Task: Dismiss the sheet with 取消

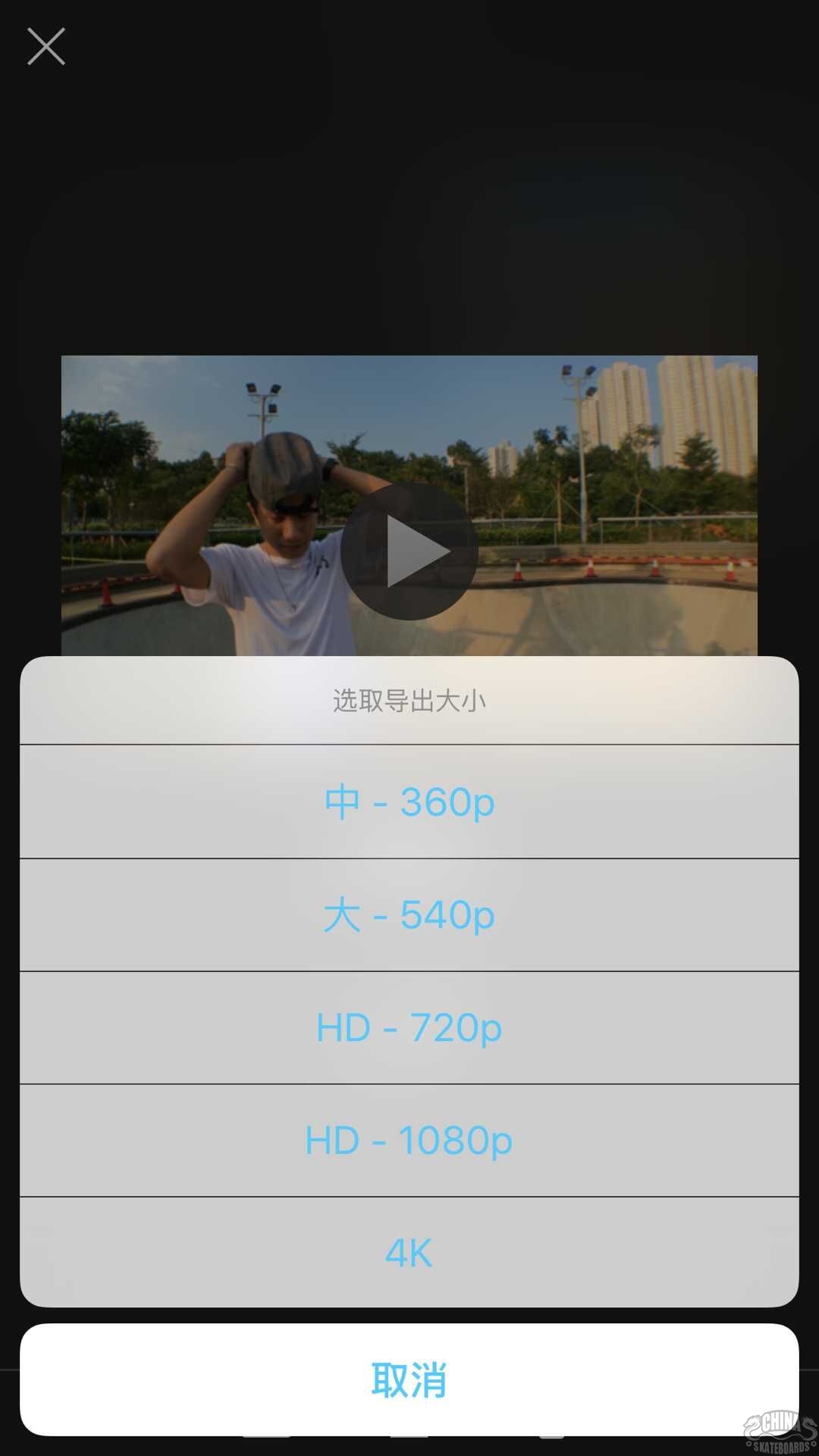Action: (409, 1379)
